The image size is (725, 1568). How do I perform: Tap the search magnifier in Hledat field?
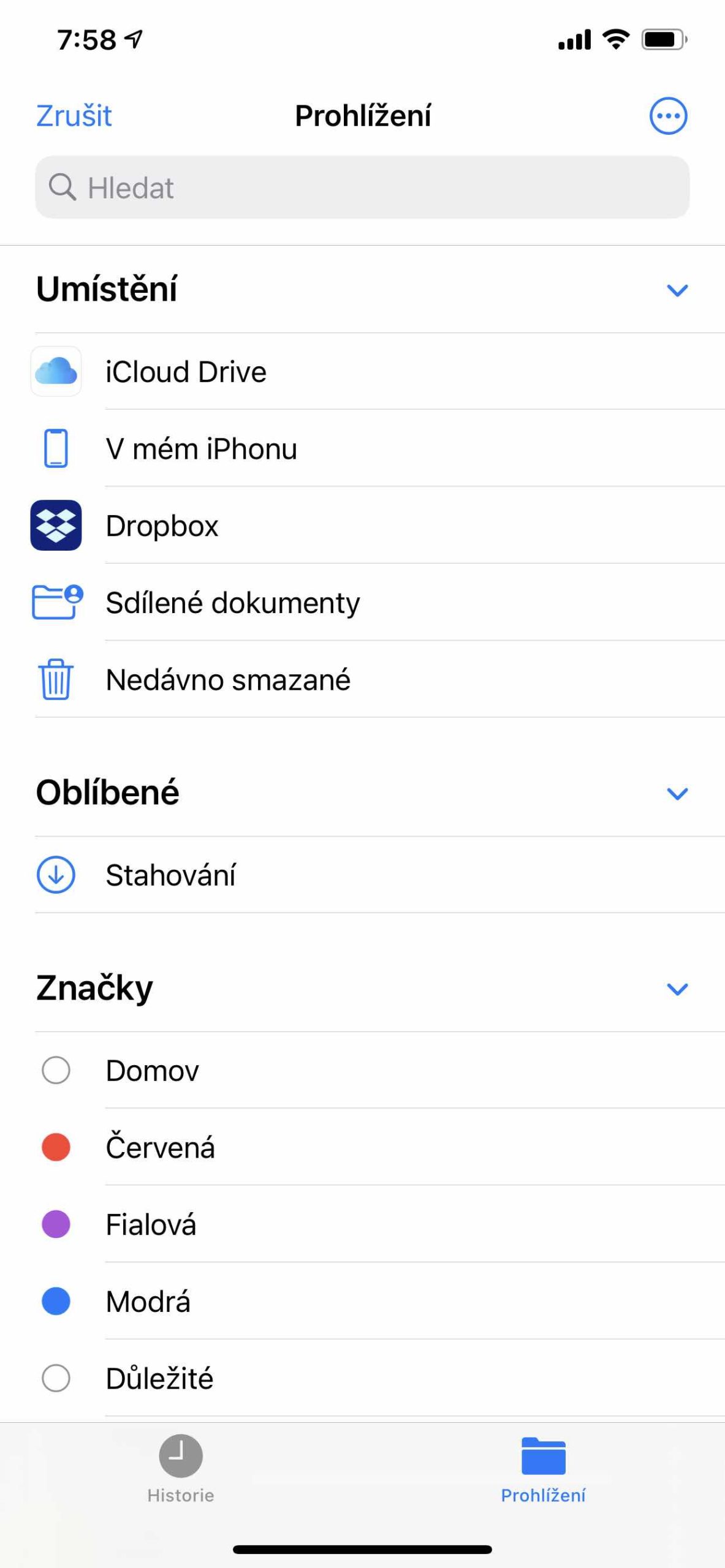pos(62,187)
